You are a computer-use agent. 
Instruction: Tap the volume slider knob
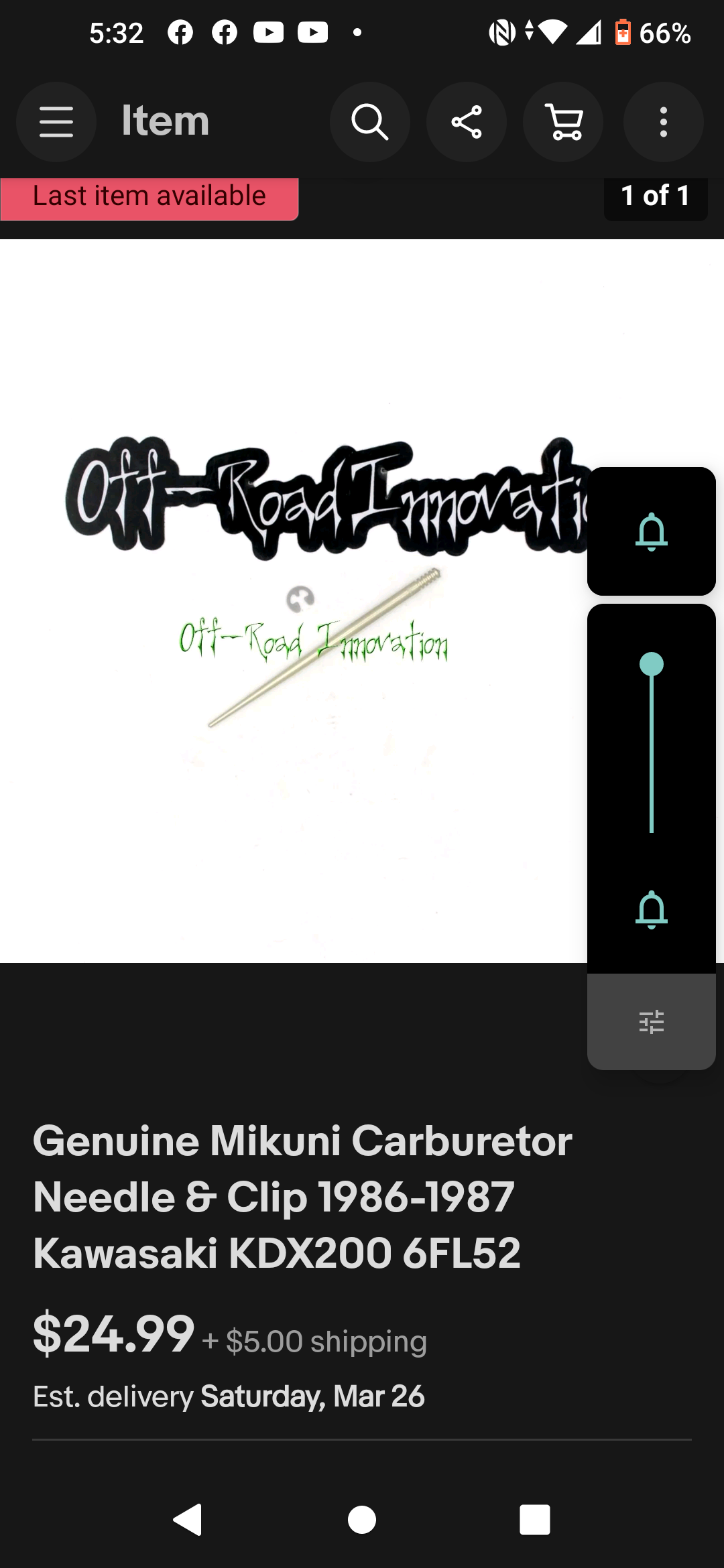click(651, 664)
